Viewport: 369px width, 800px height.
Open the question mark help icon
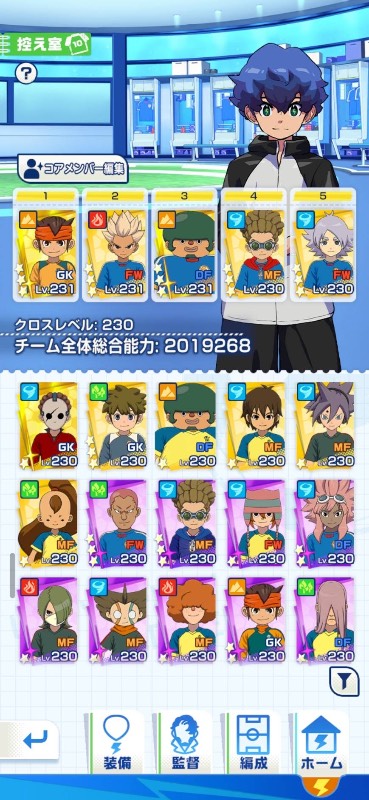coord(26,73)
